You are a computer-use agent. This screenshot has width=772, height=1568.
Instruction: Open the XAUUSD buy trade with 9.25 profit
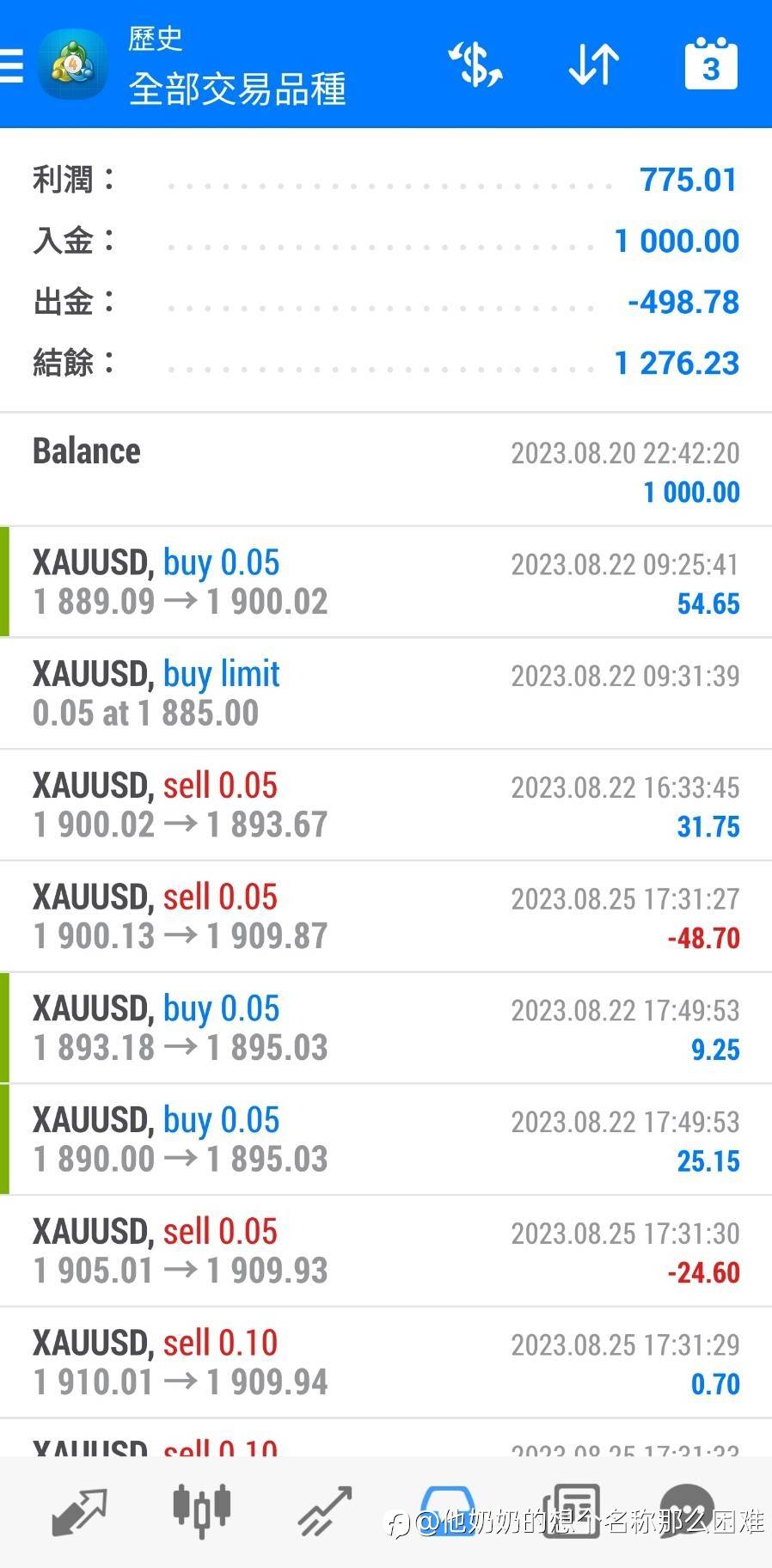[386, 1028]
